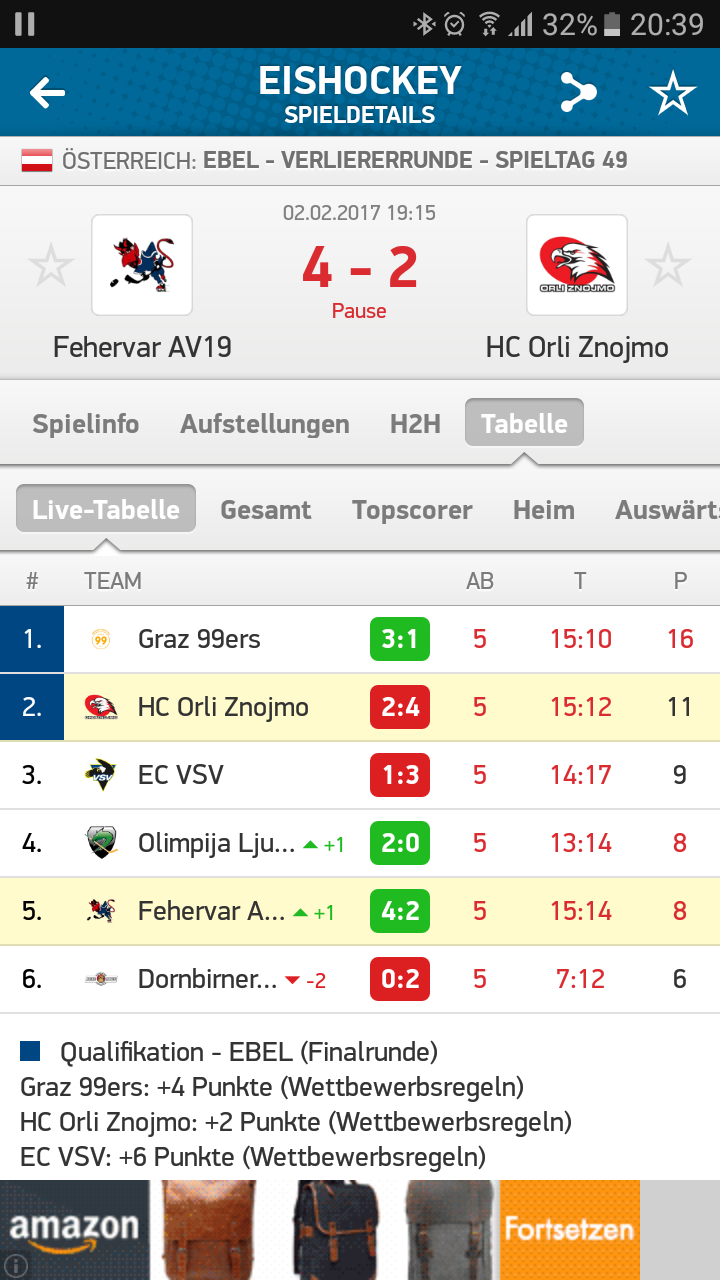Open the Graz 99ers team row

pos(200,639)
